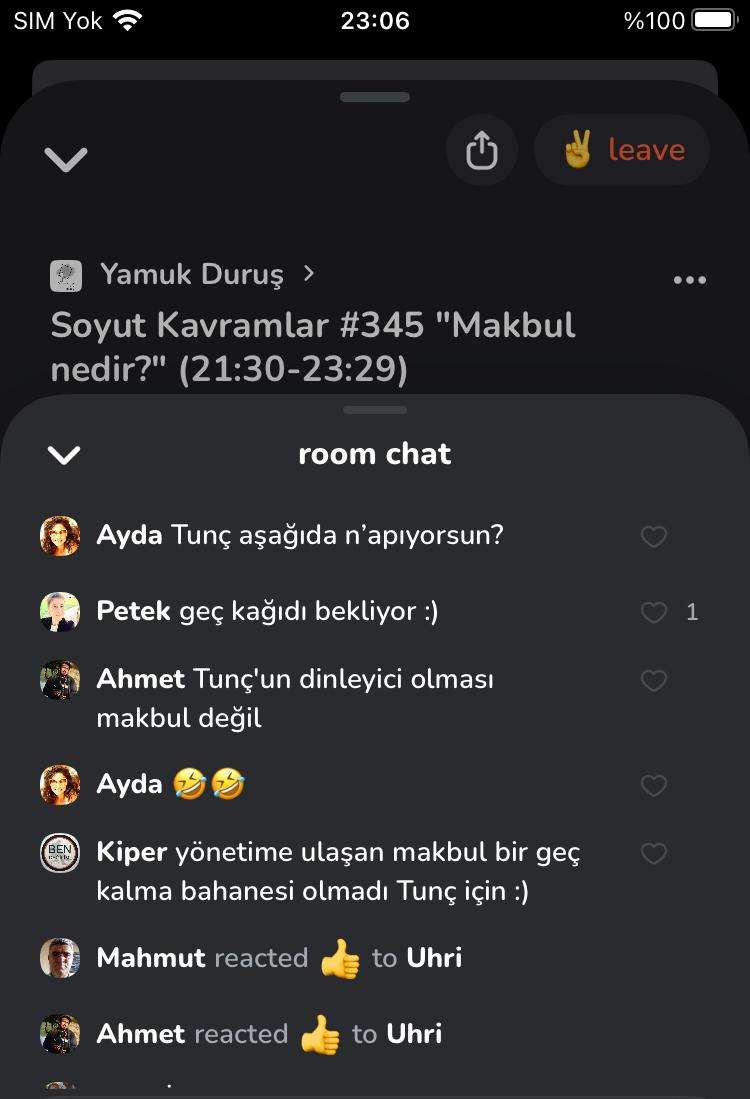Open the Yamuk Duruş club page
Image resolution: width=750 pixels, height=1099 pixels.
[192, 274]
